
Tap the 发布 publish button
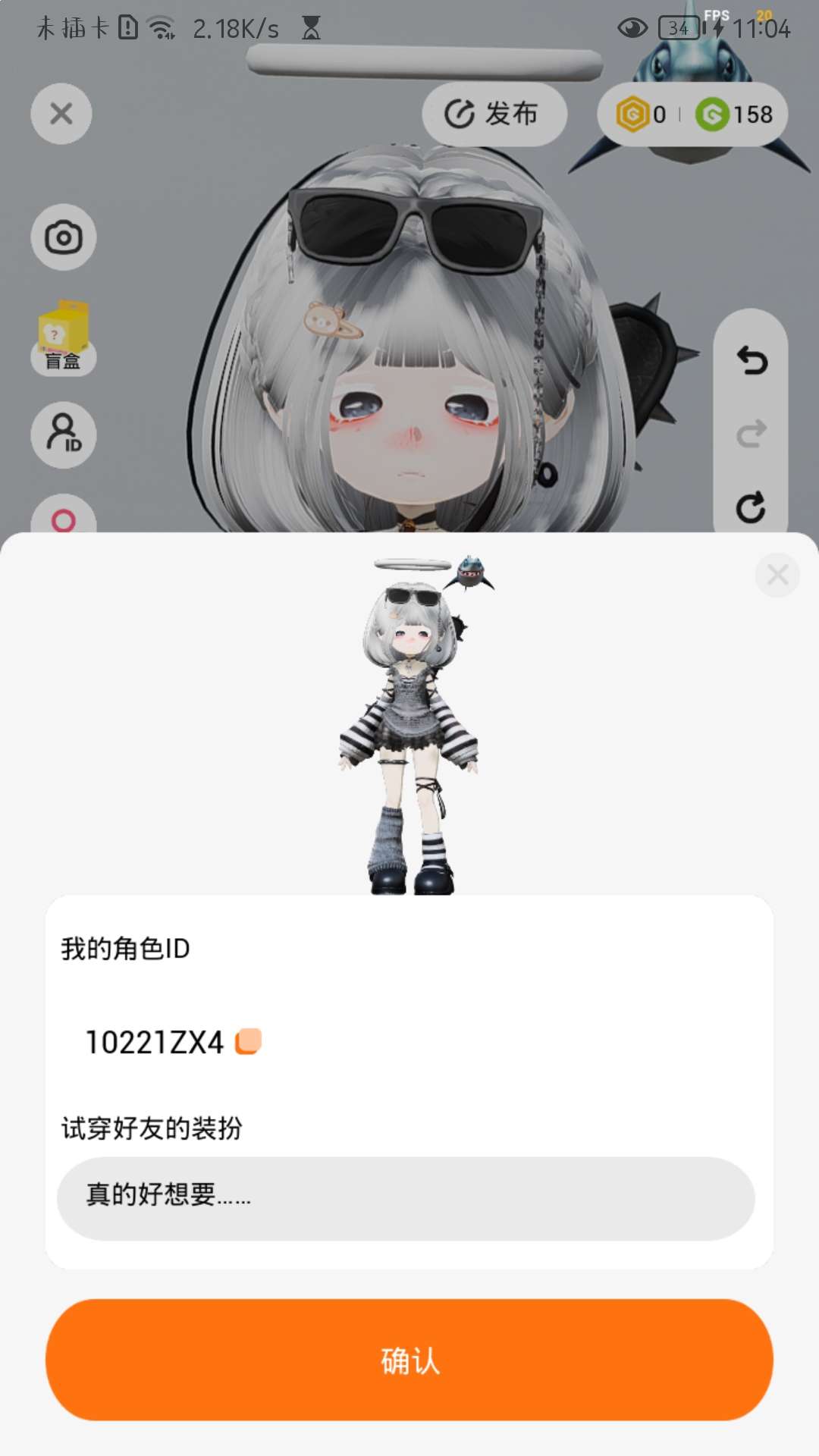[494, 115]
